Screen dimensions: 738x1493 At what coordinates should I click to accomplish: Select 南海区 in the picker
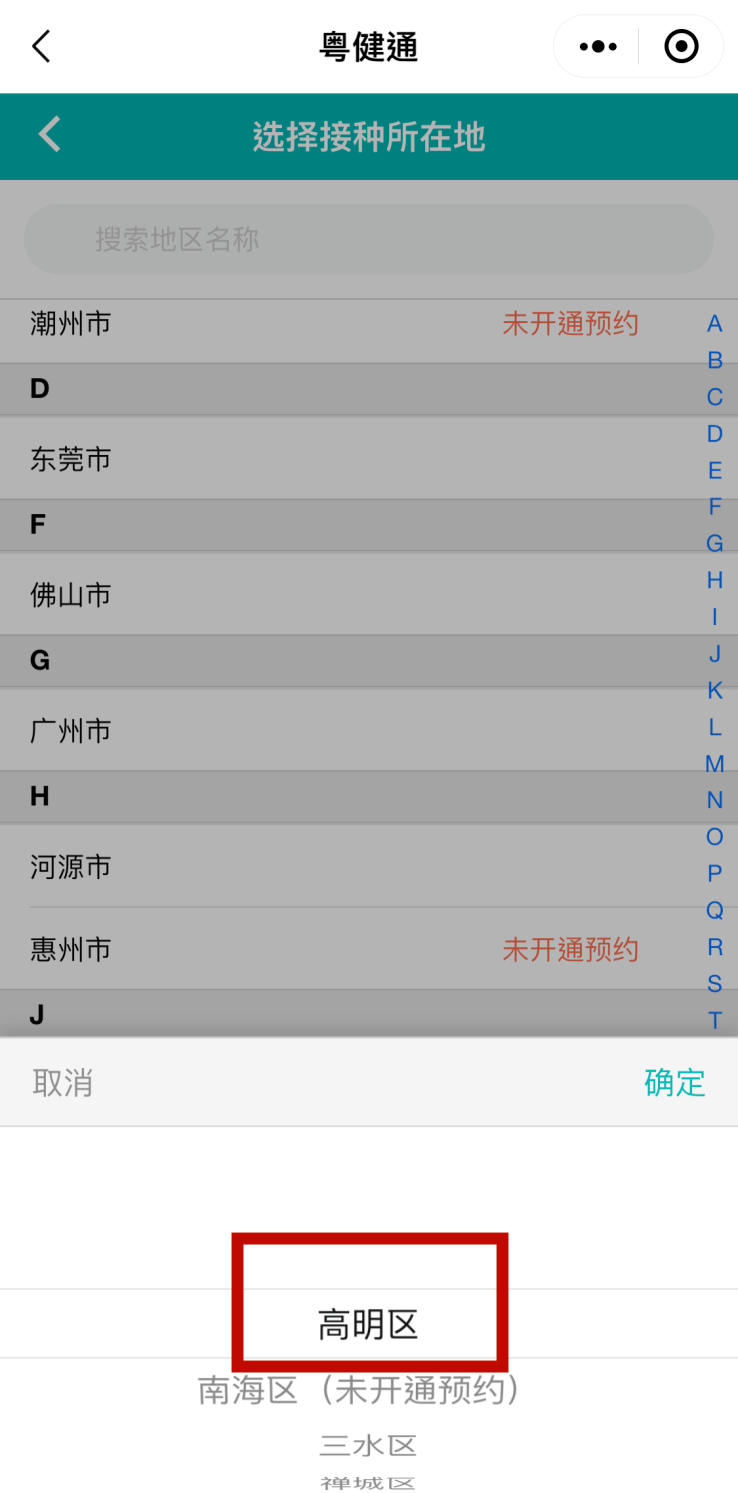(x=358, y=1391)
